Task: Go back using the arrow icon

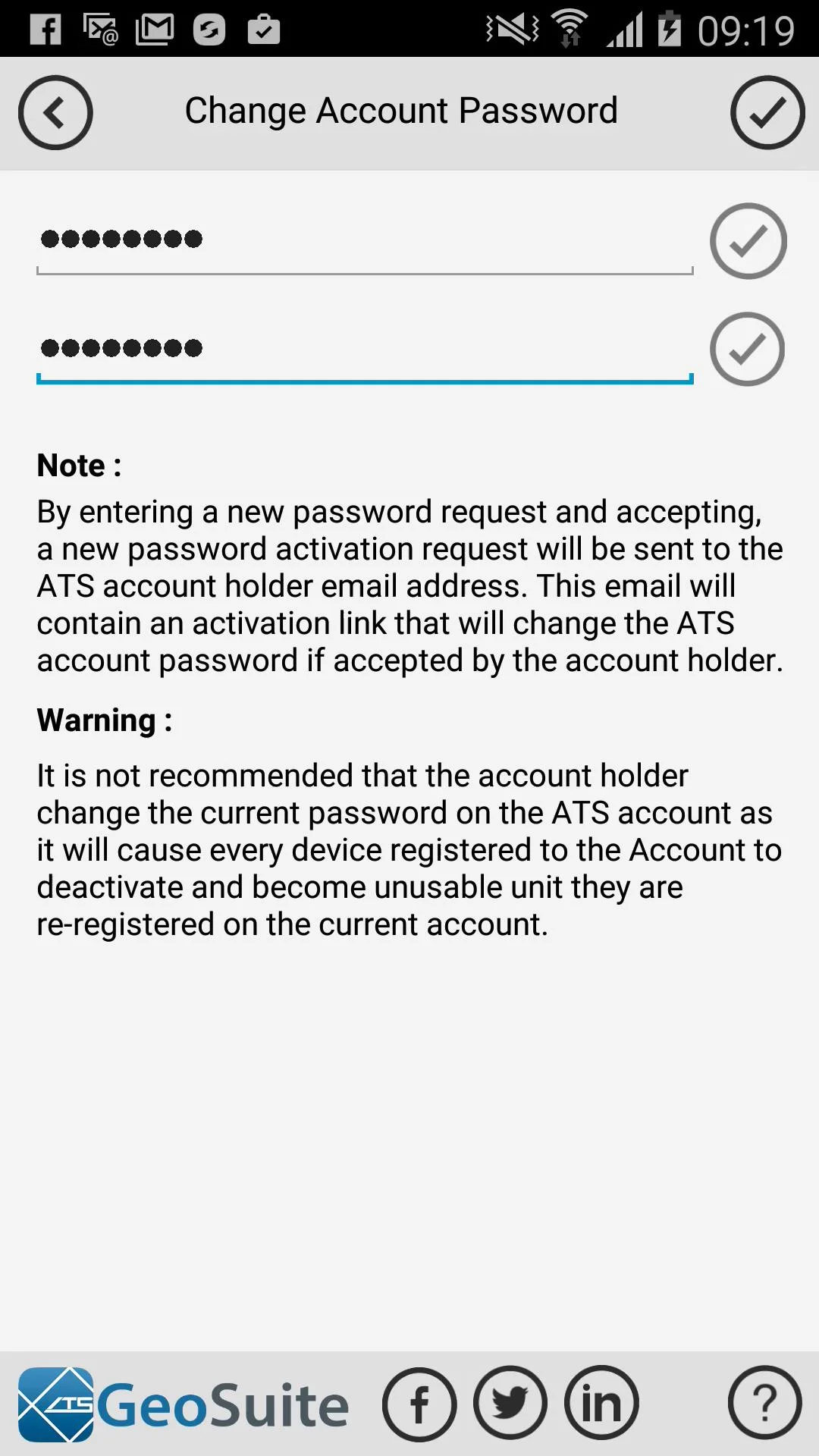Action: point(55,112)
